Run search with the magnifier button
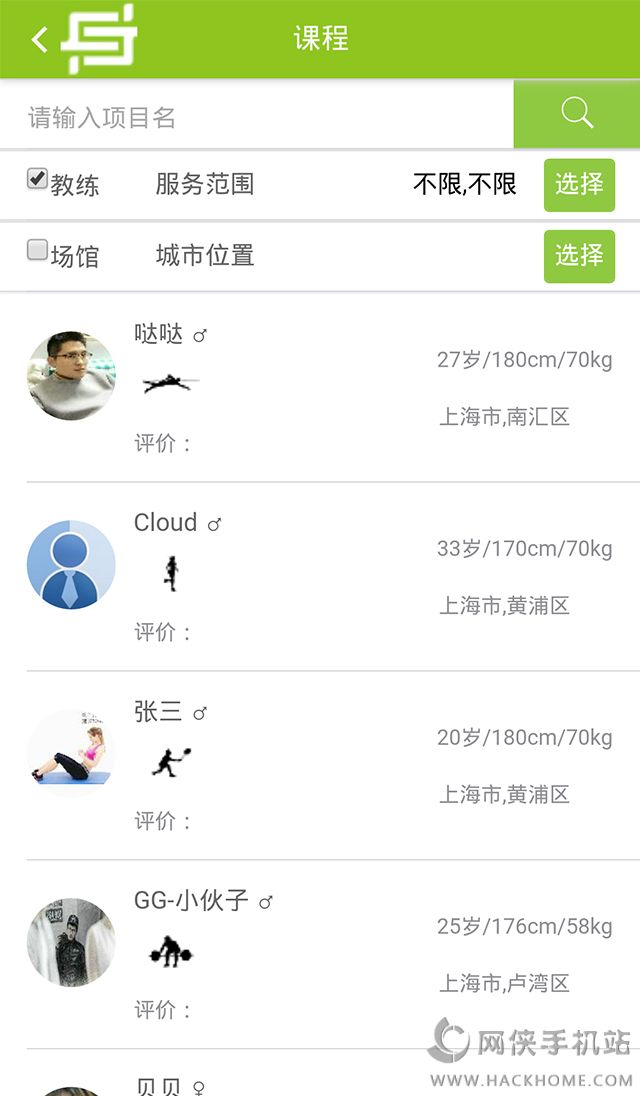The height and width of the screenshot is (1096, 640). pyautogui.click(x=577, y=114)
